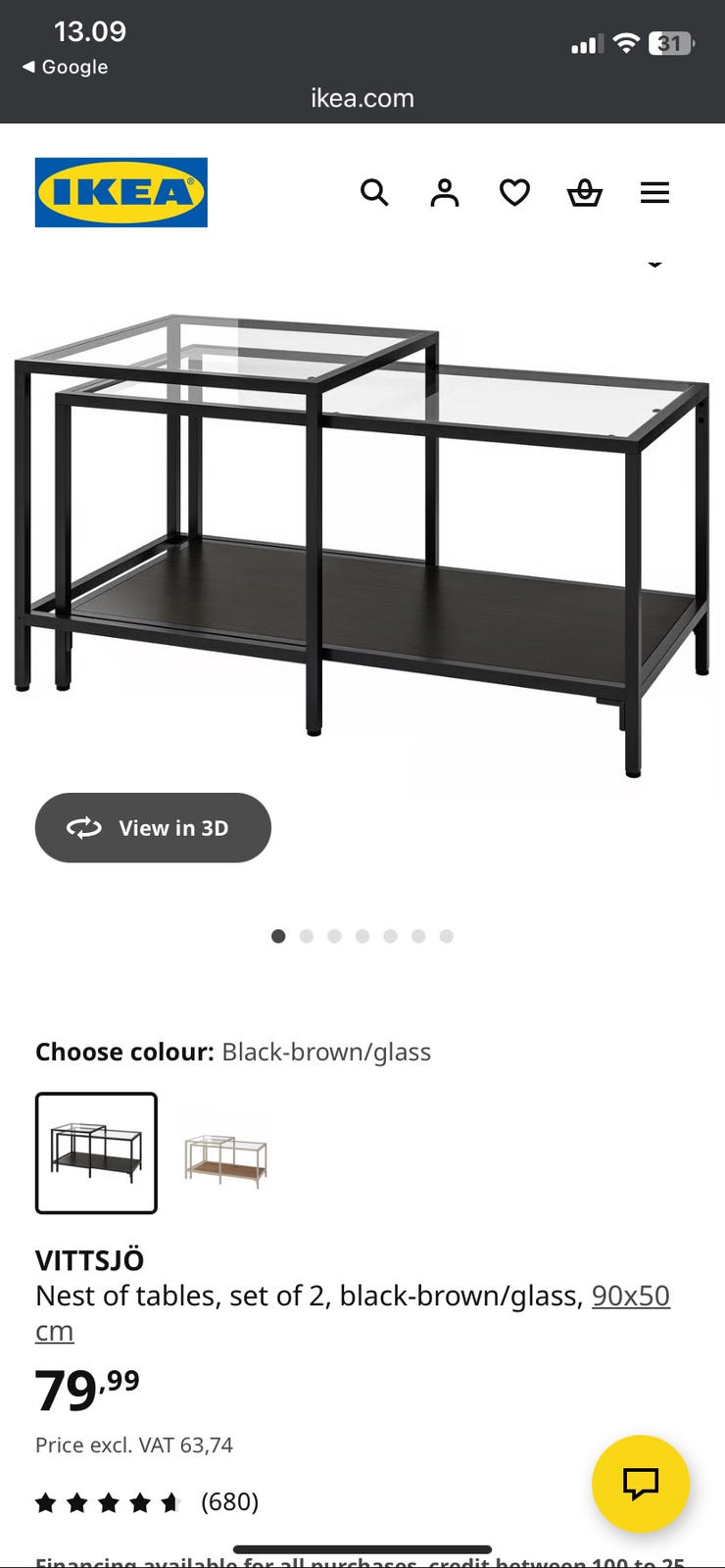Open the chat support button
The width and height of the screenshot is (725, 1568).
[641, 1484]
